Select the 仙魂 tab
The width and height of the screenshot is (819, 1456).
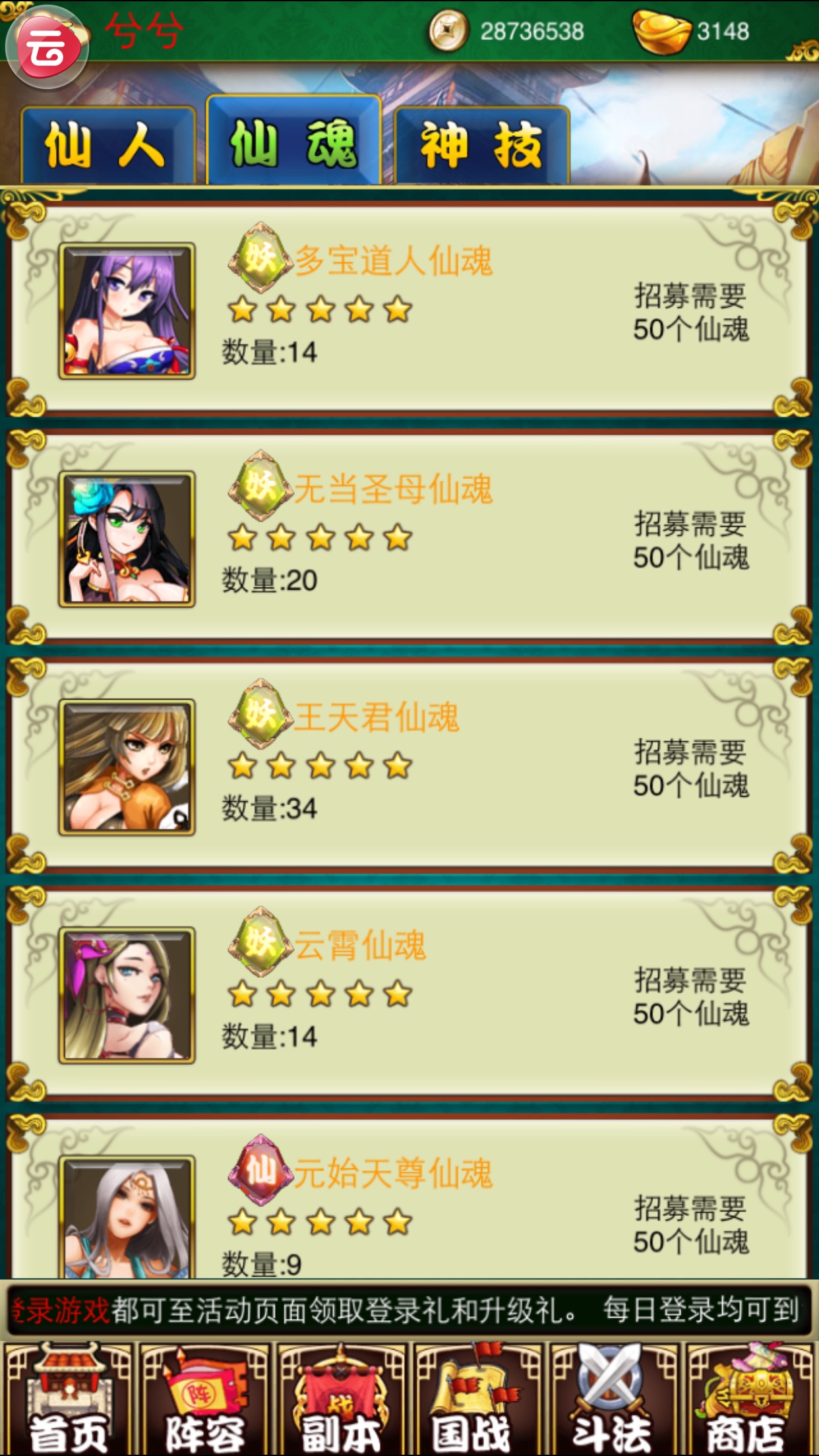(293, 142)
